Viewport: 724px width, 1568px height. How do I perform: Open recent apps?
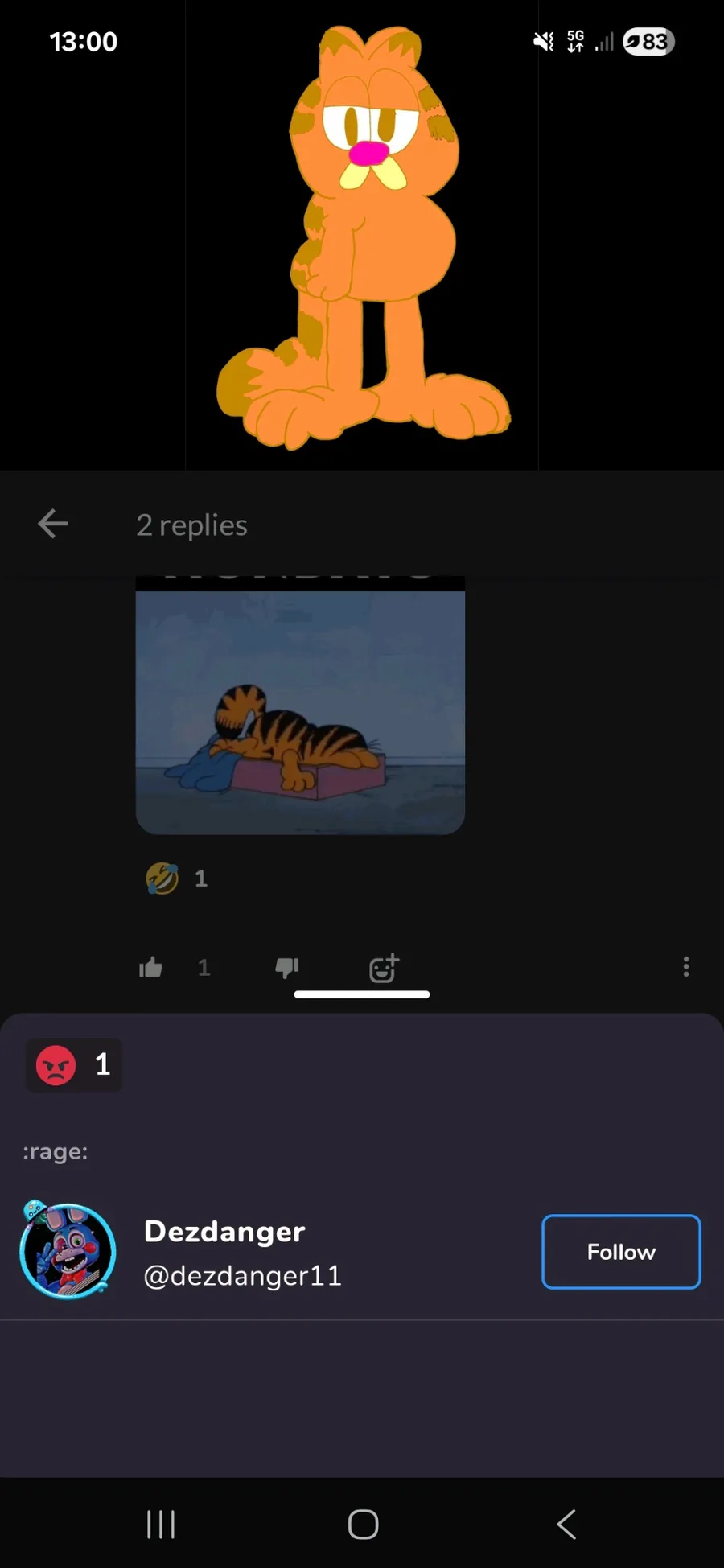click(x=161, y=1524)
